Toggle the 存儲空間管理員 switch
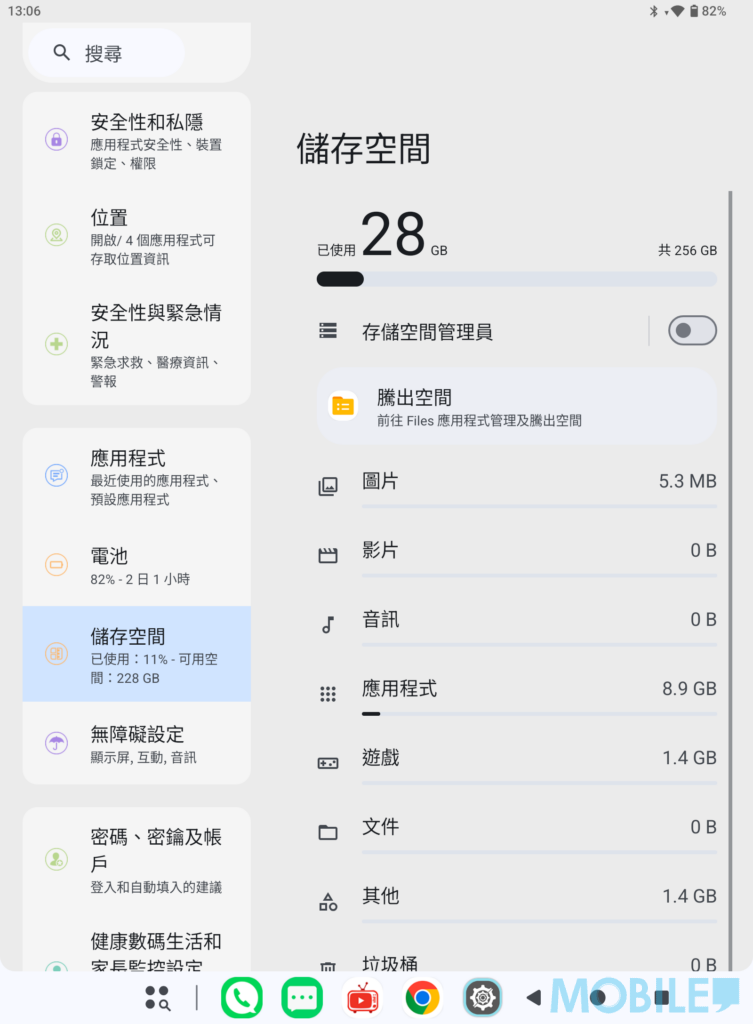The image size is (753, 1024). pyautogui.click(x=692, y=331)
